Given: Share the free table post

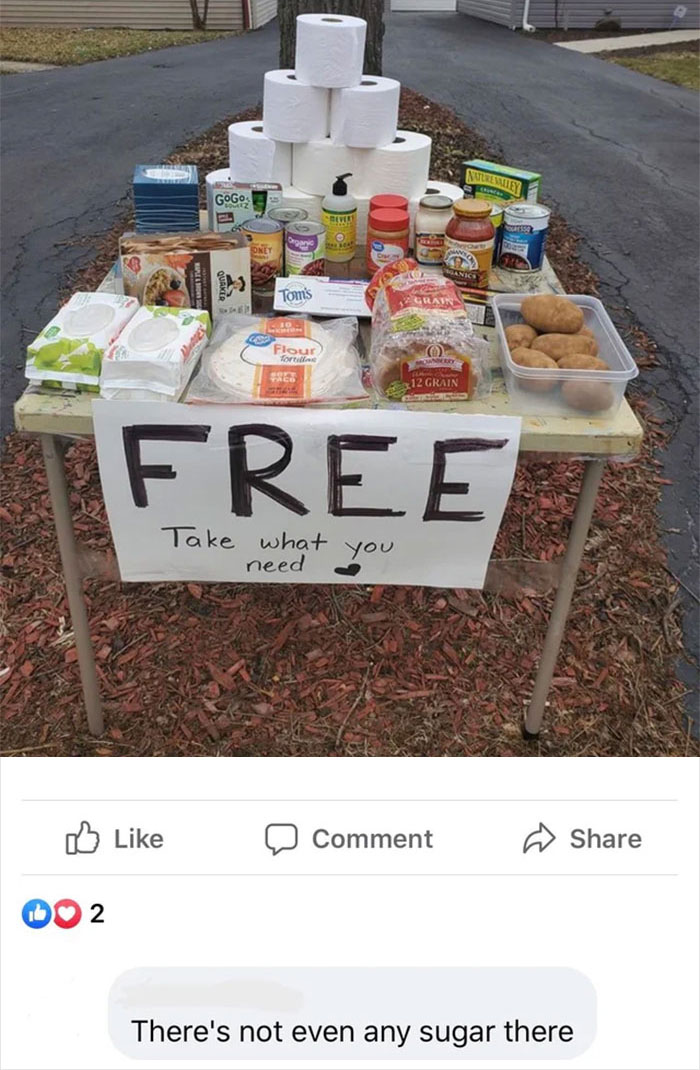Looking at the screenshot, I should pyautogui.click(x=586, y=838).
